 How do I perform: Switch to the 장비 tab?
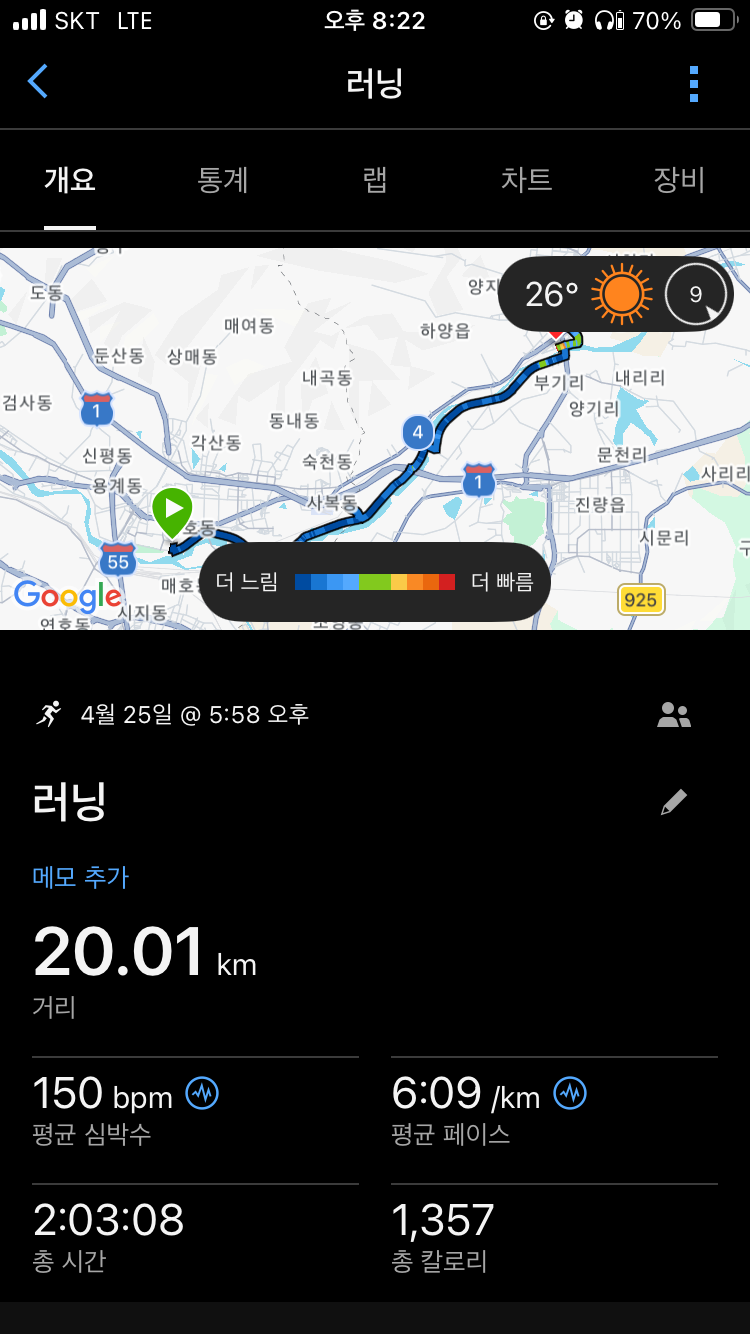pos(679,180)
